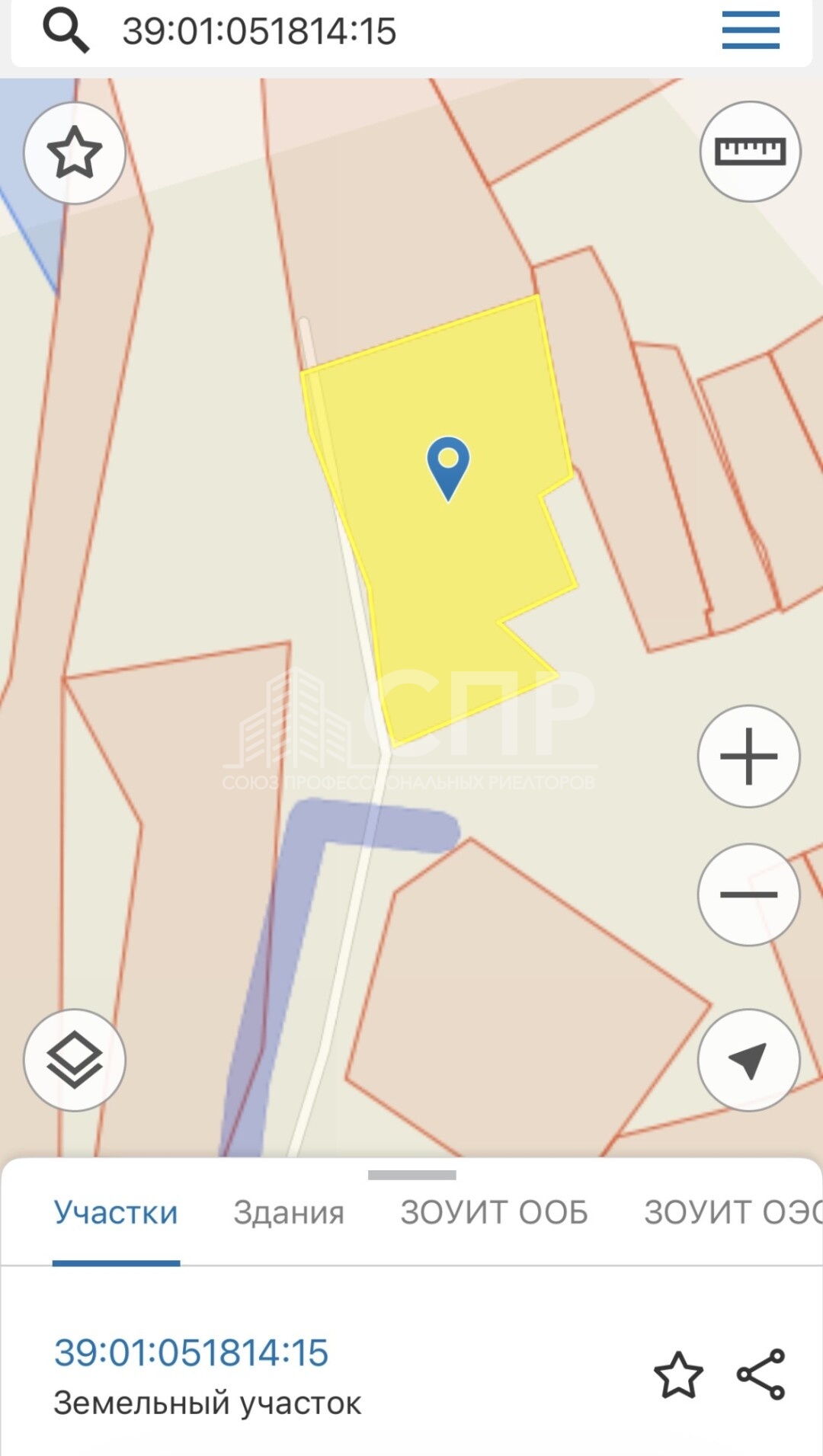
Task: Switch to the ЗОУИТ ООБ tab
Action: (495, 1212)
